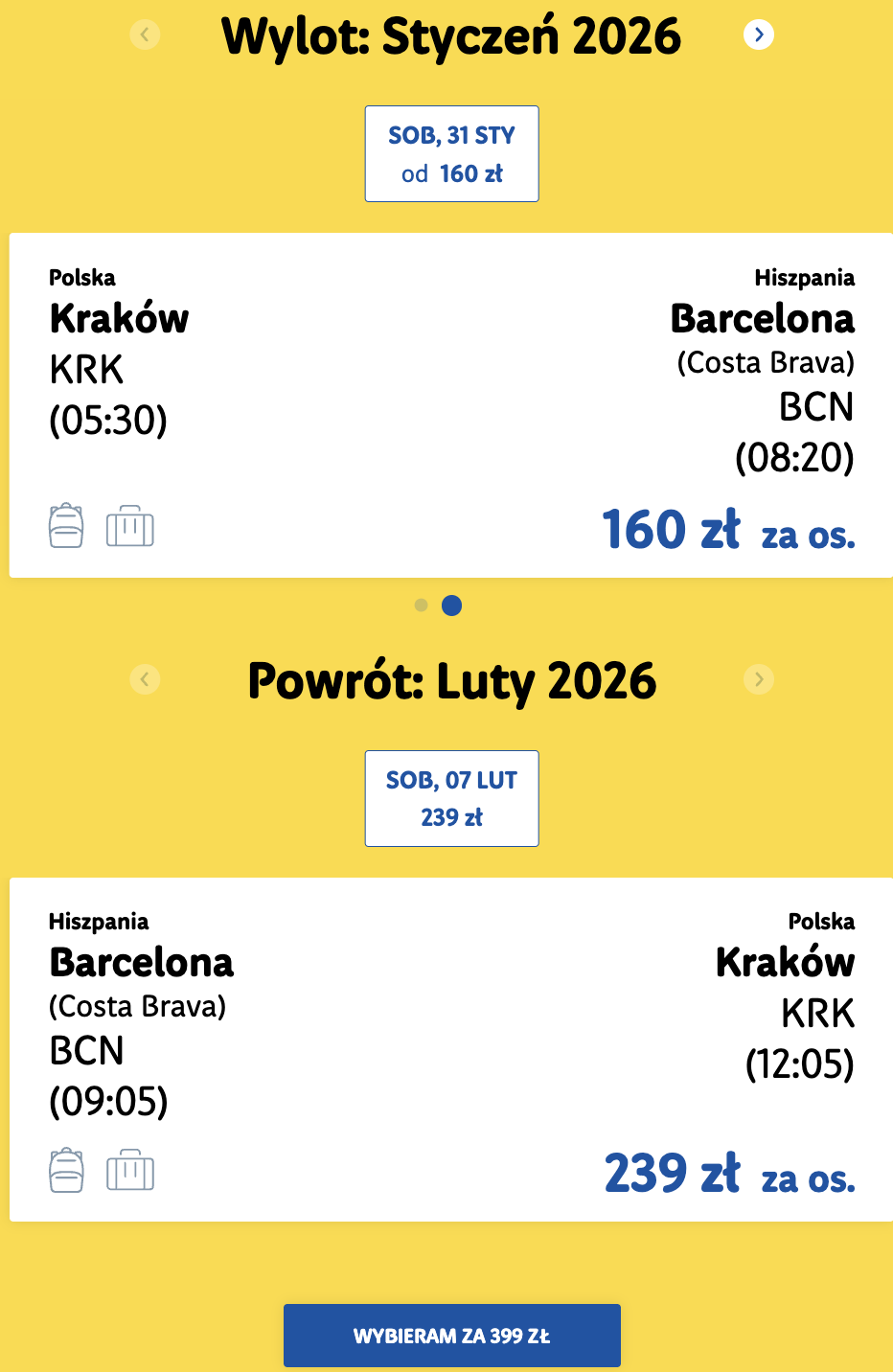Select return date SOB, 07 LUT
Screen dimensions: 893x1372
tap(451, 798)
